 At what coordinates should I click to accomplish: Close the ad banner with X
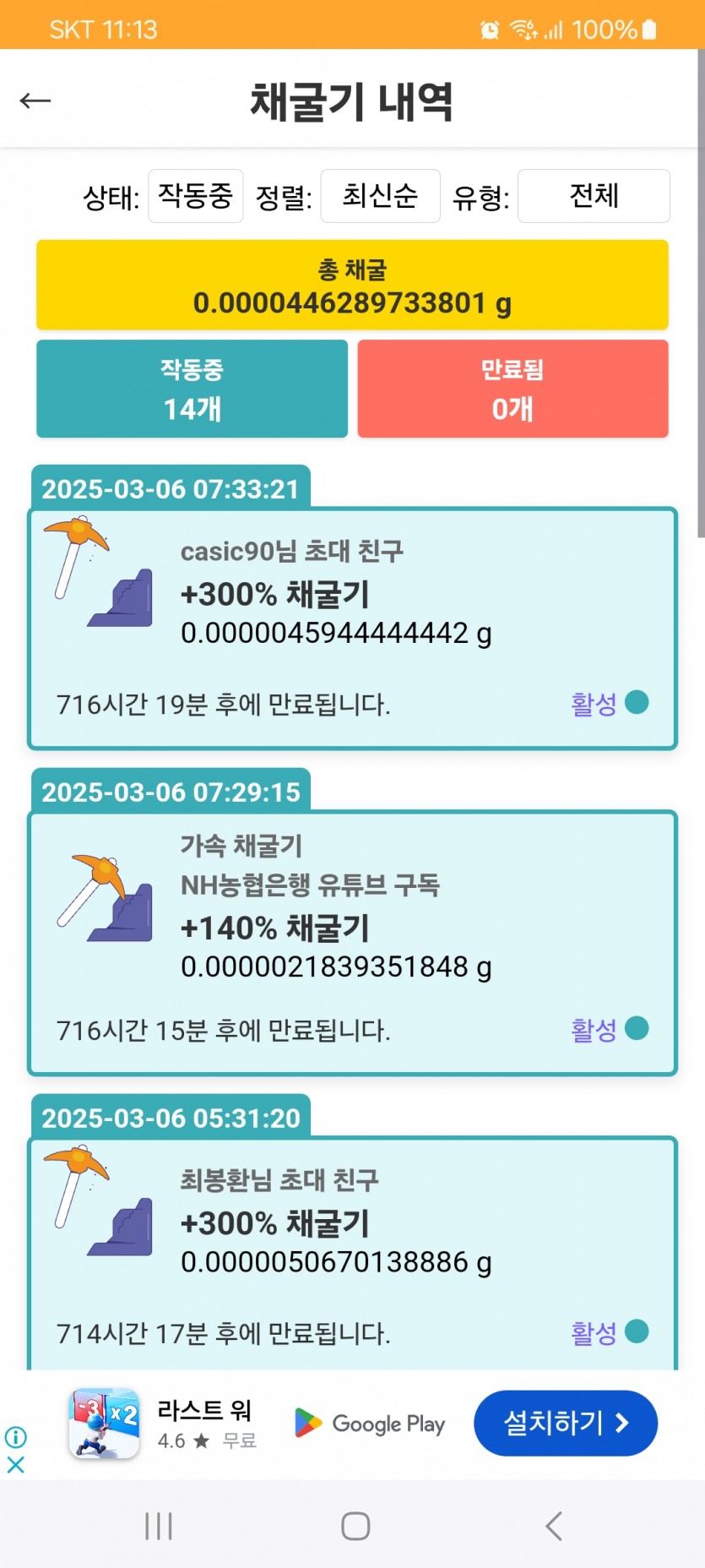[15, 1465]
